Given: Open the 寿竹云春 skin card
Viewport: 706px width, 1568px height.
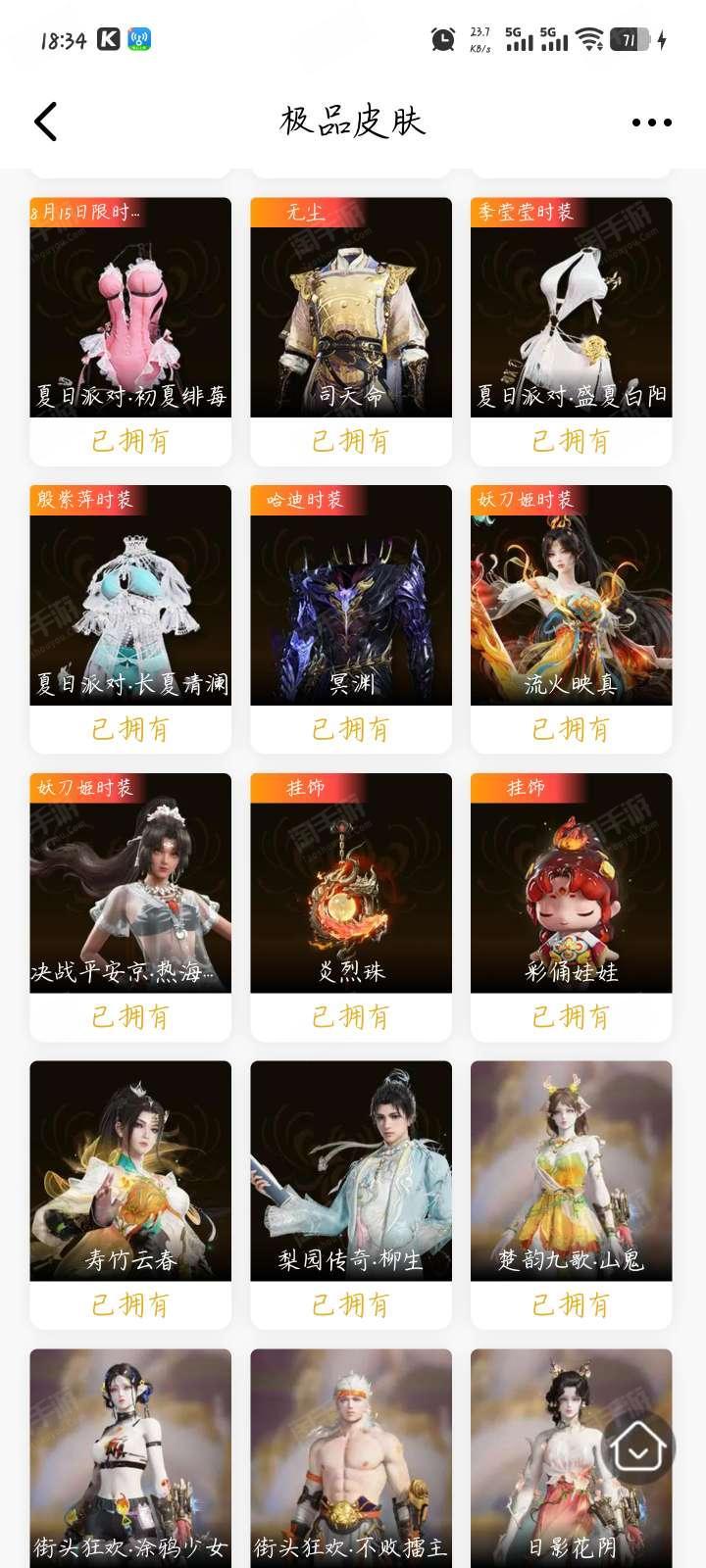Looking at the screenshot, I should point(130,1196).
